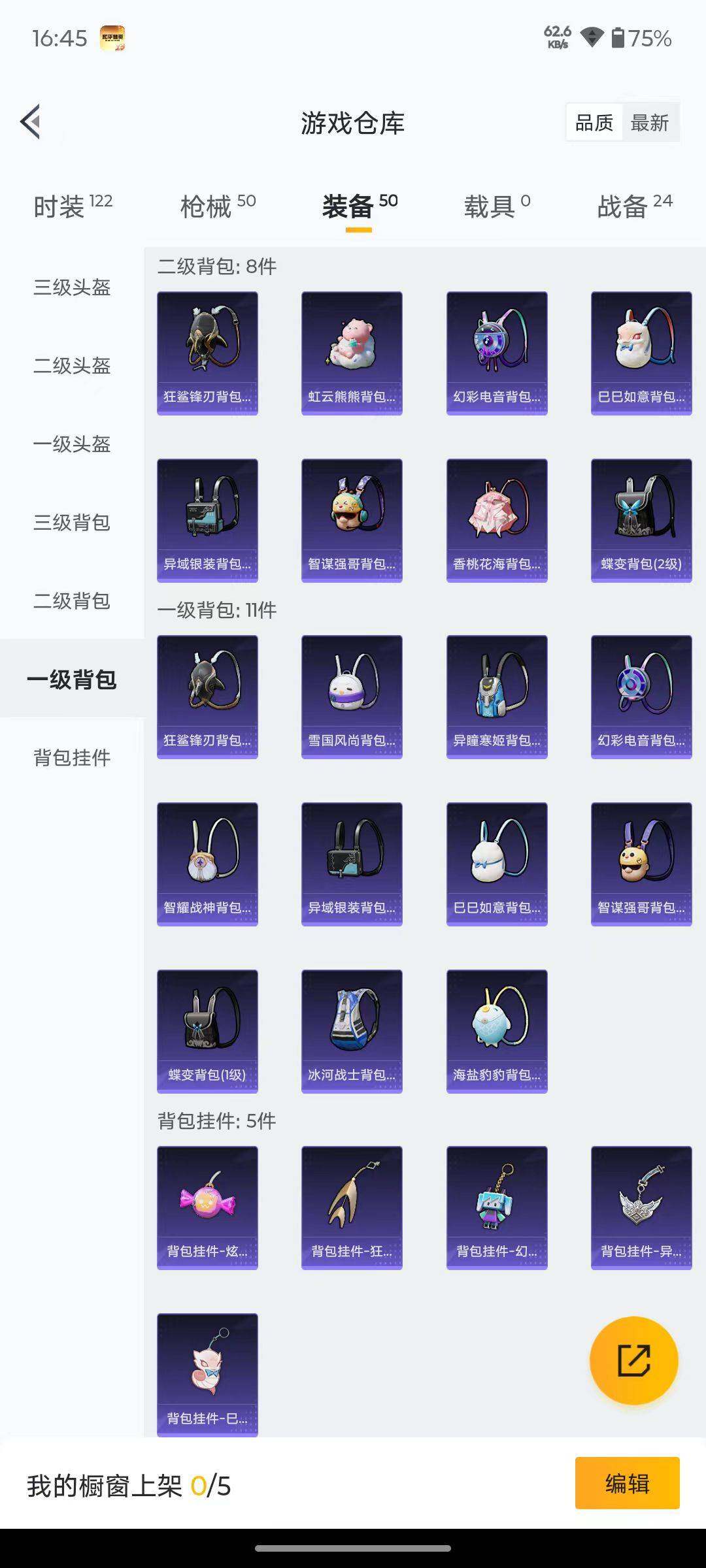Open the 战备 tab

pos(634,206)
